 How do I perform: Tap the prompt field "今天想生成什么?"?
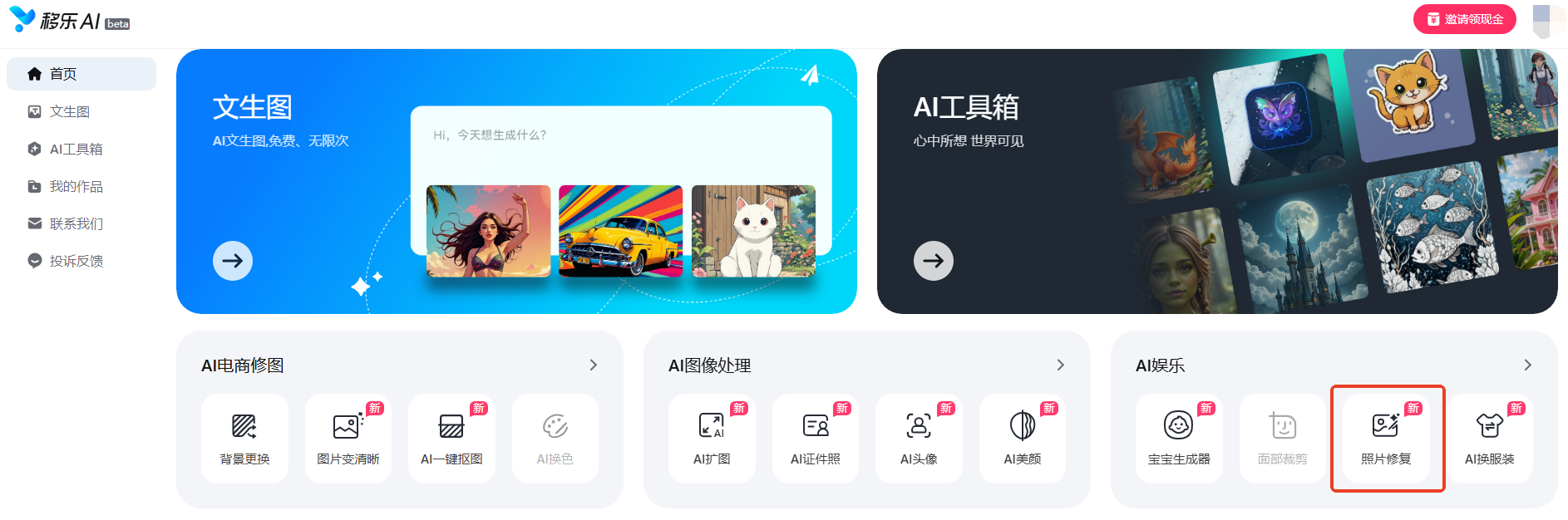click(619, 135)
